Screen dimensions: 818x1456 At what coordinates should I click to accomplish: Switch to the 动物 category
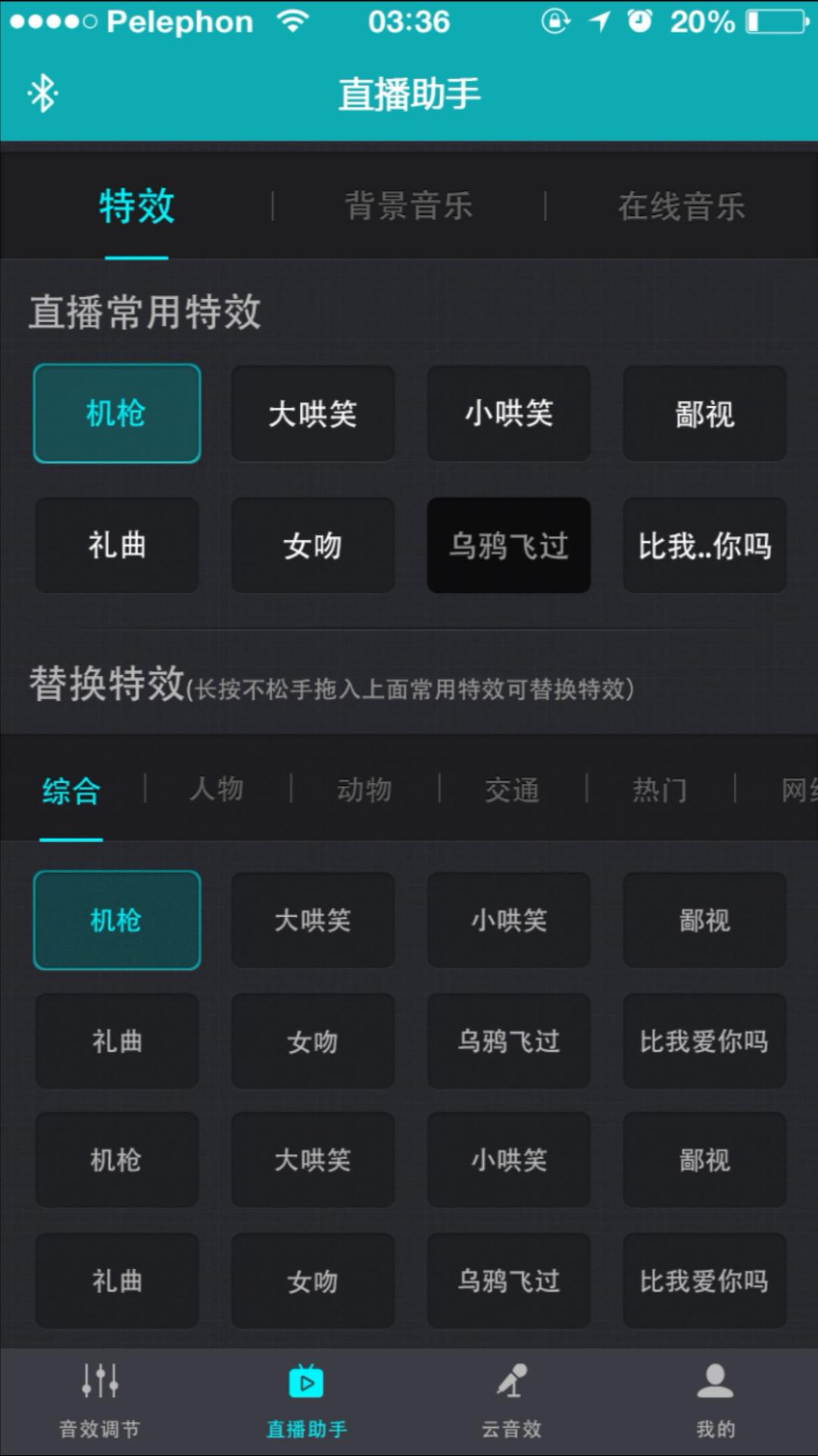364,789
